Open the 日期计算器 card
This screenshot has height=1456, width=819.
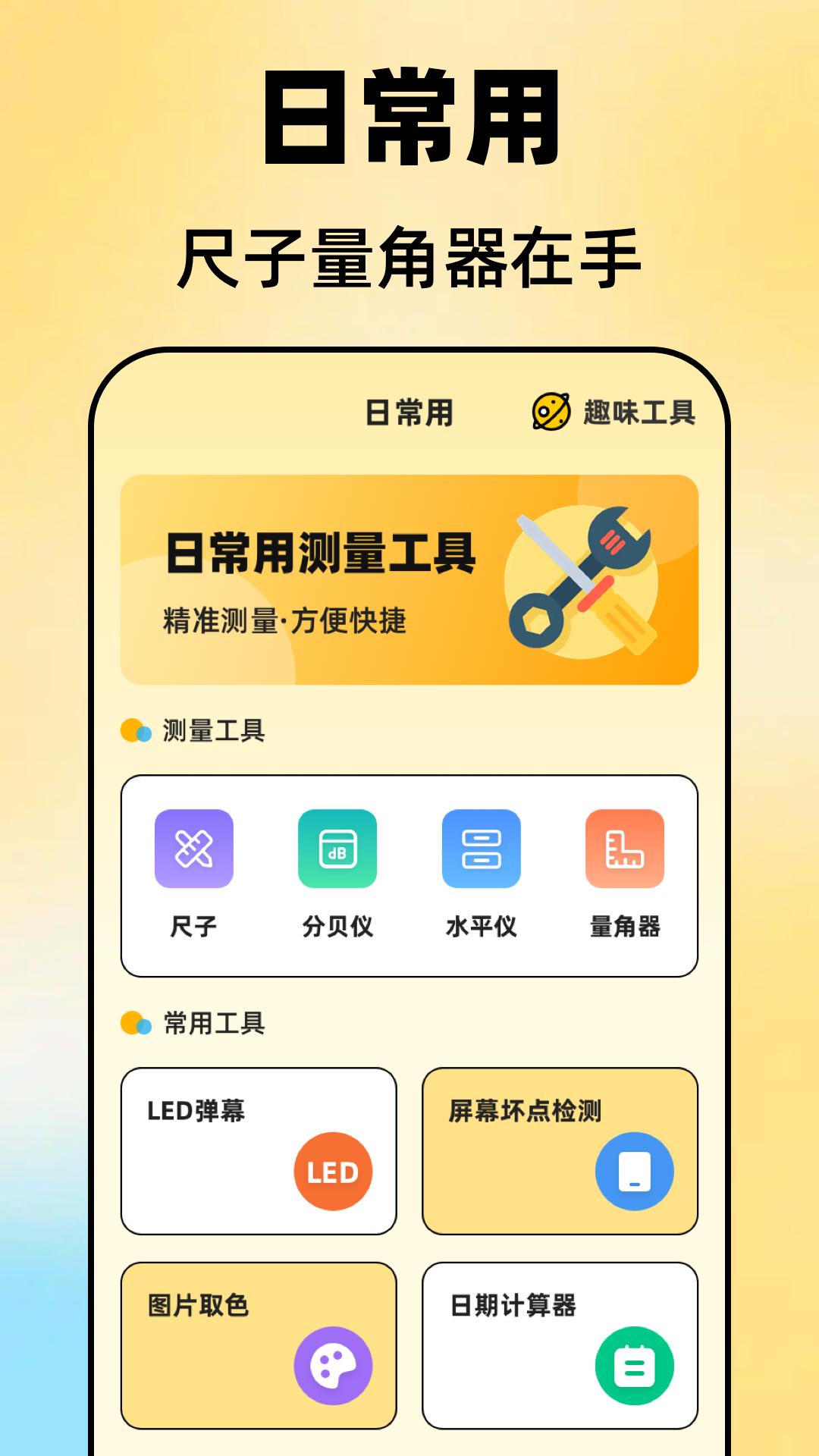[560, 1345]
